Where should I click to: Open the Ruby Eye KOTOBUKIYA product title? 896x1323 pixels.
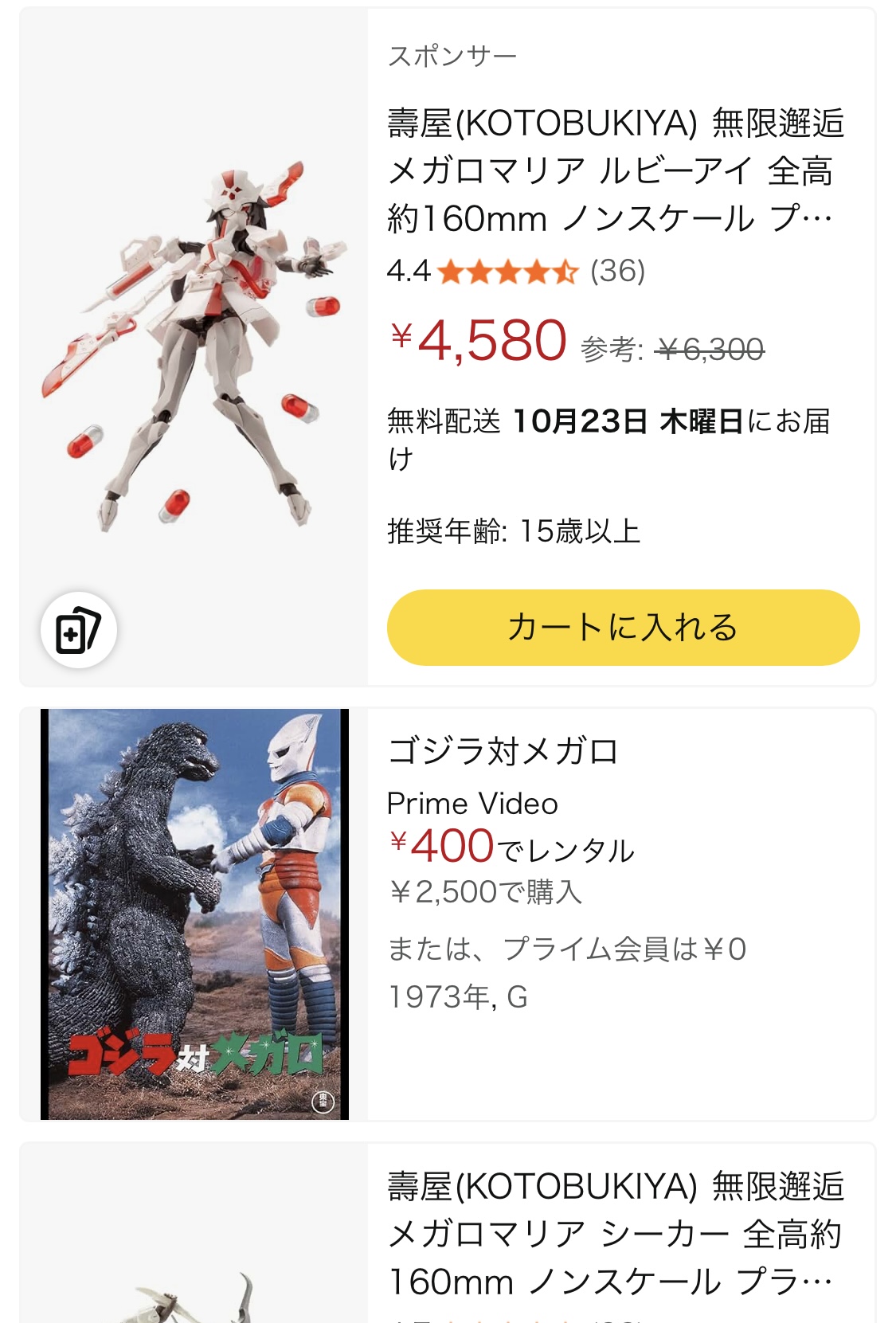615,170
